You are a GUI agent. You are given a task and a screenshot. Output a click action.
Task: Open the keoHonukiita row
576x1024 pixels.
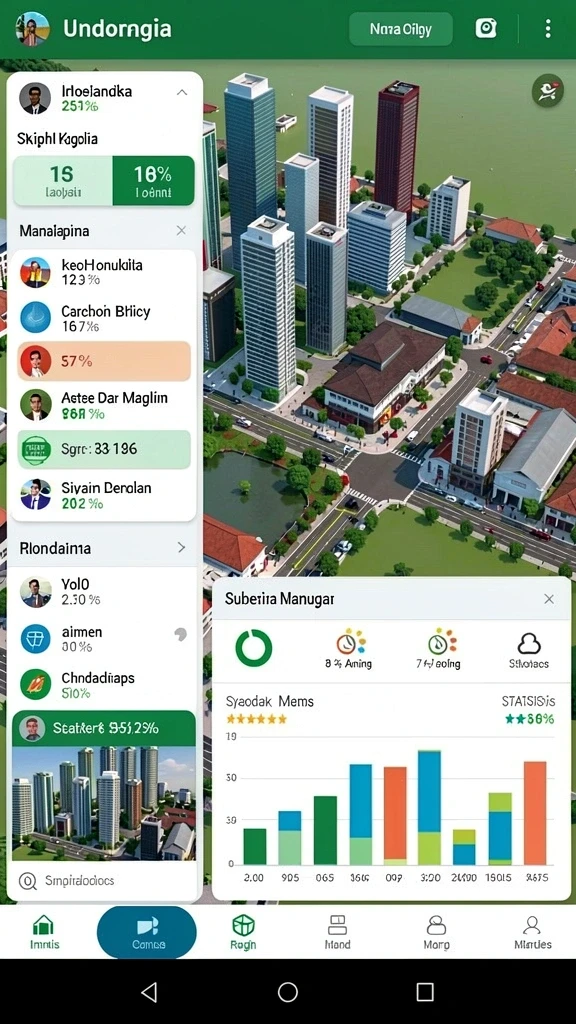104,272
